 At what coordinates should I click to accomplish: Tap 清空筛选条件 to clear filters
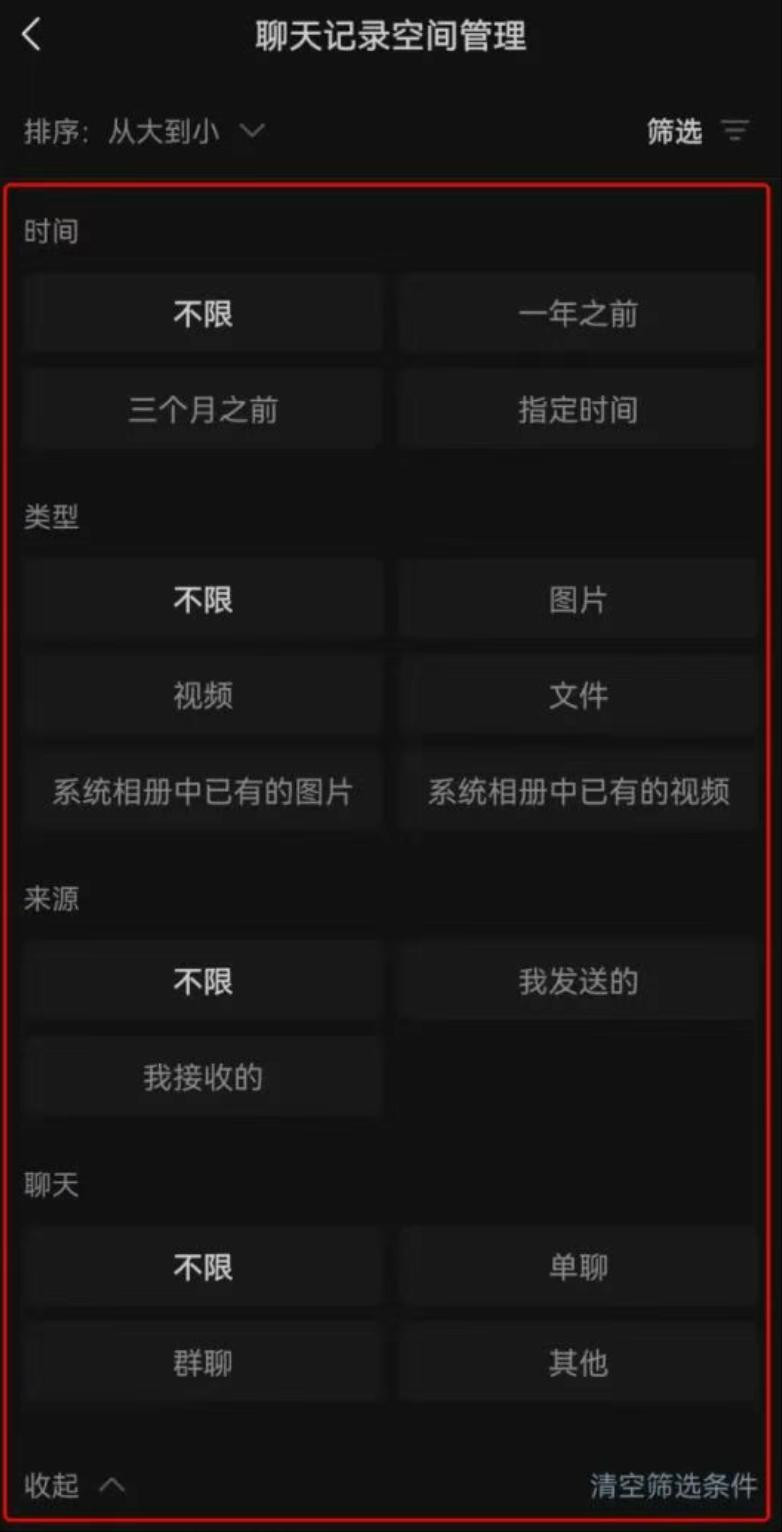click(673, 1485)
